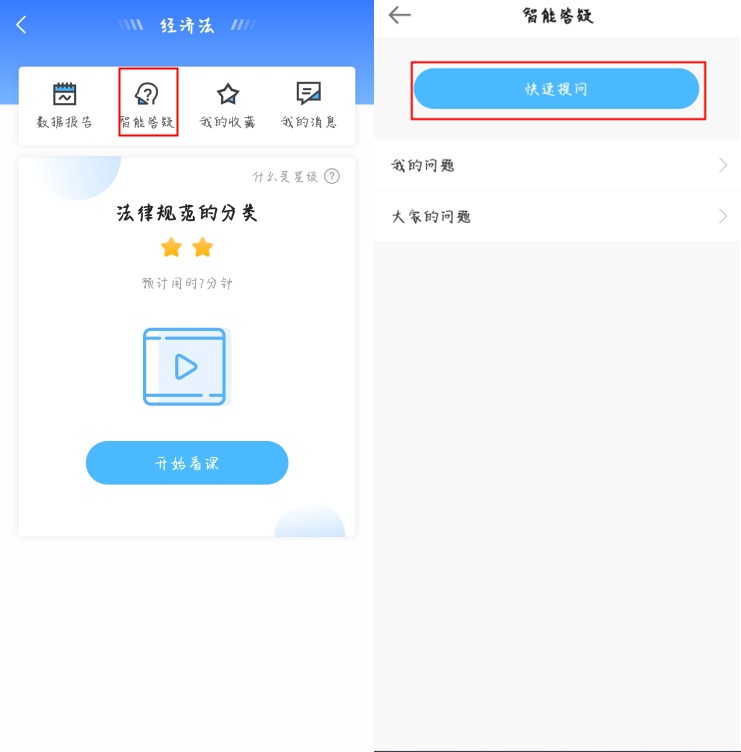
Task: Tap the back arrow above 经济法 page
Action: click(20, 22)
